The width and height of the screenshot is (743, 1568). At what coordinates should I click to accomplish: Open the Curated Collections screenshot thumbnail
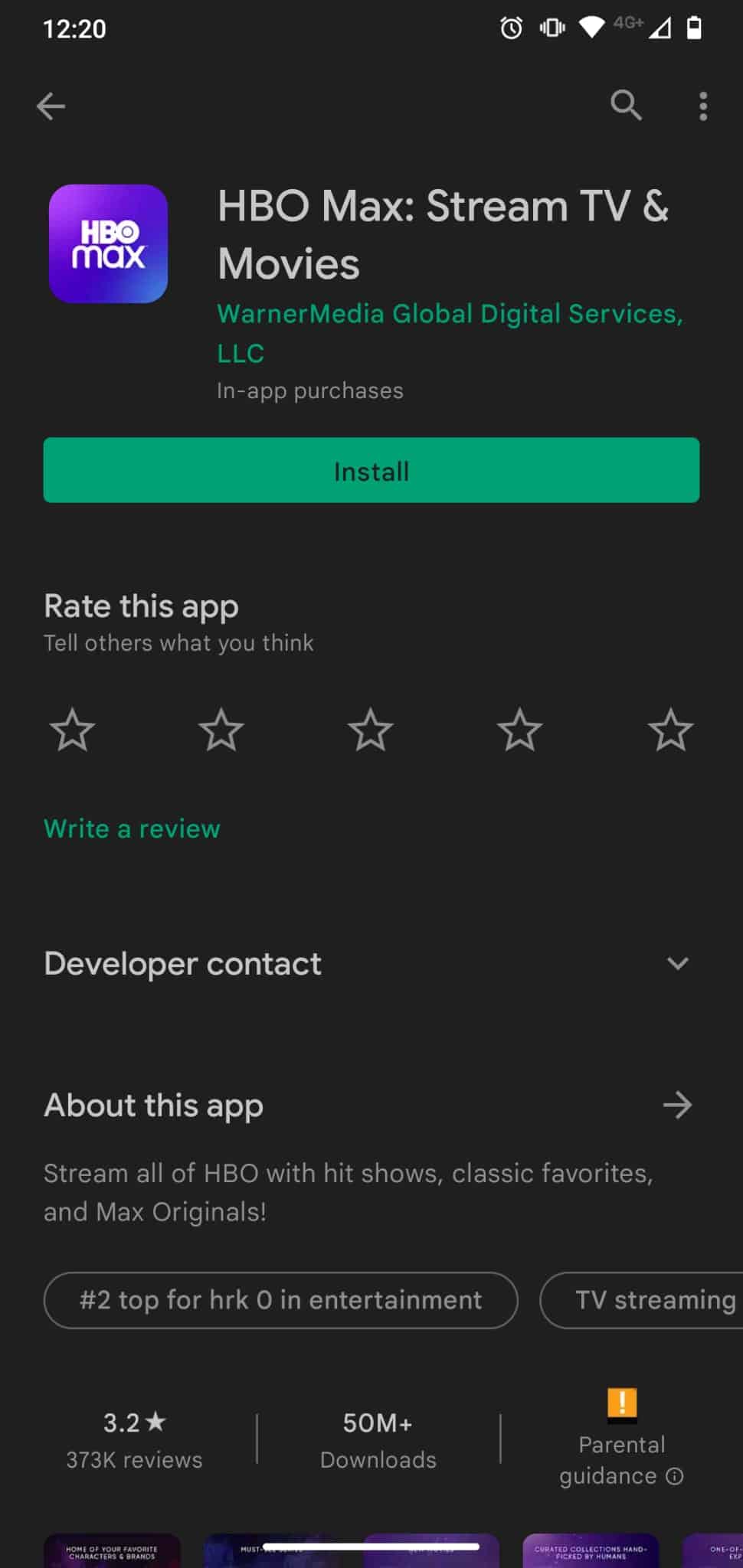click(591, 1550)
